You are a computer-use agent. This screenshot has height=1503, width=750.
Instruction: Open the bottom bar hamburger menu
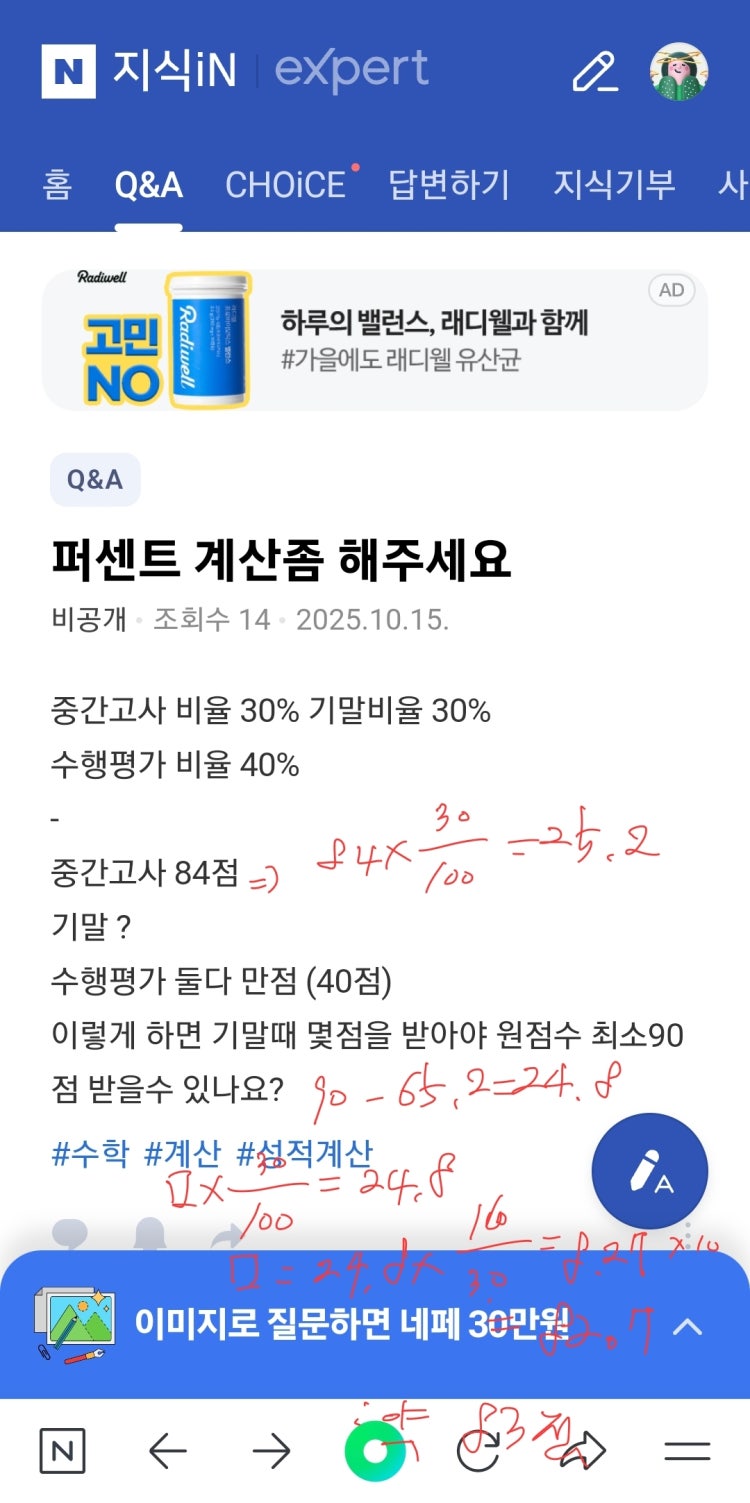pyautogui.click(x=687, y=1451)
